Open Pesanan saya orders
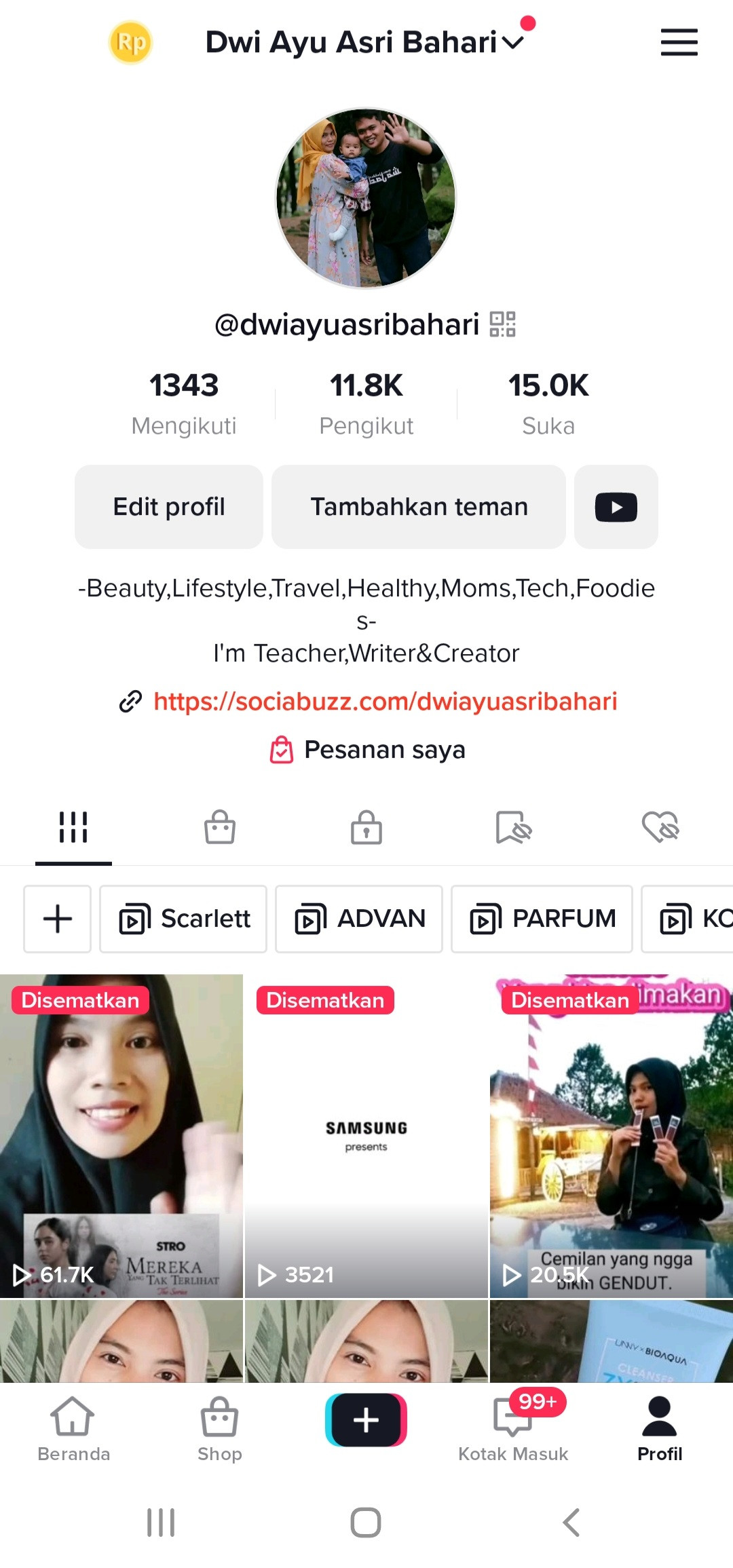The image size is (733, 1568). pyautogui.click(x=367, y=750)
